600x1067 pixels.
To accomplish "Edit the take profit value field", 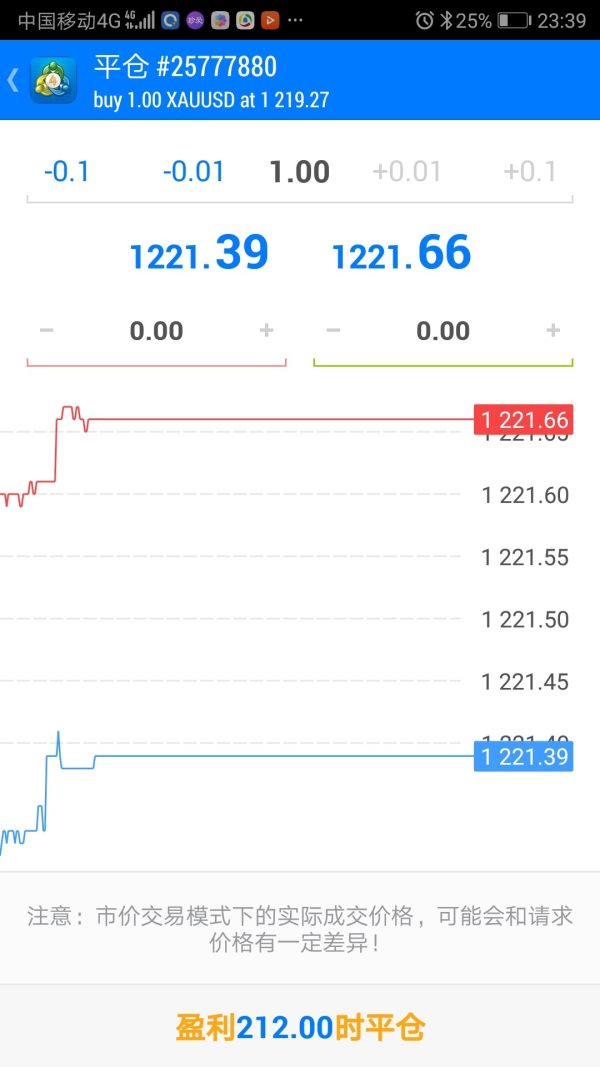I will coord(443,331).
